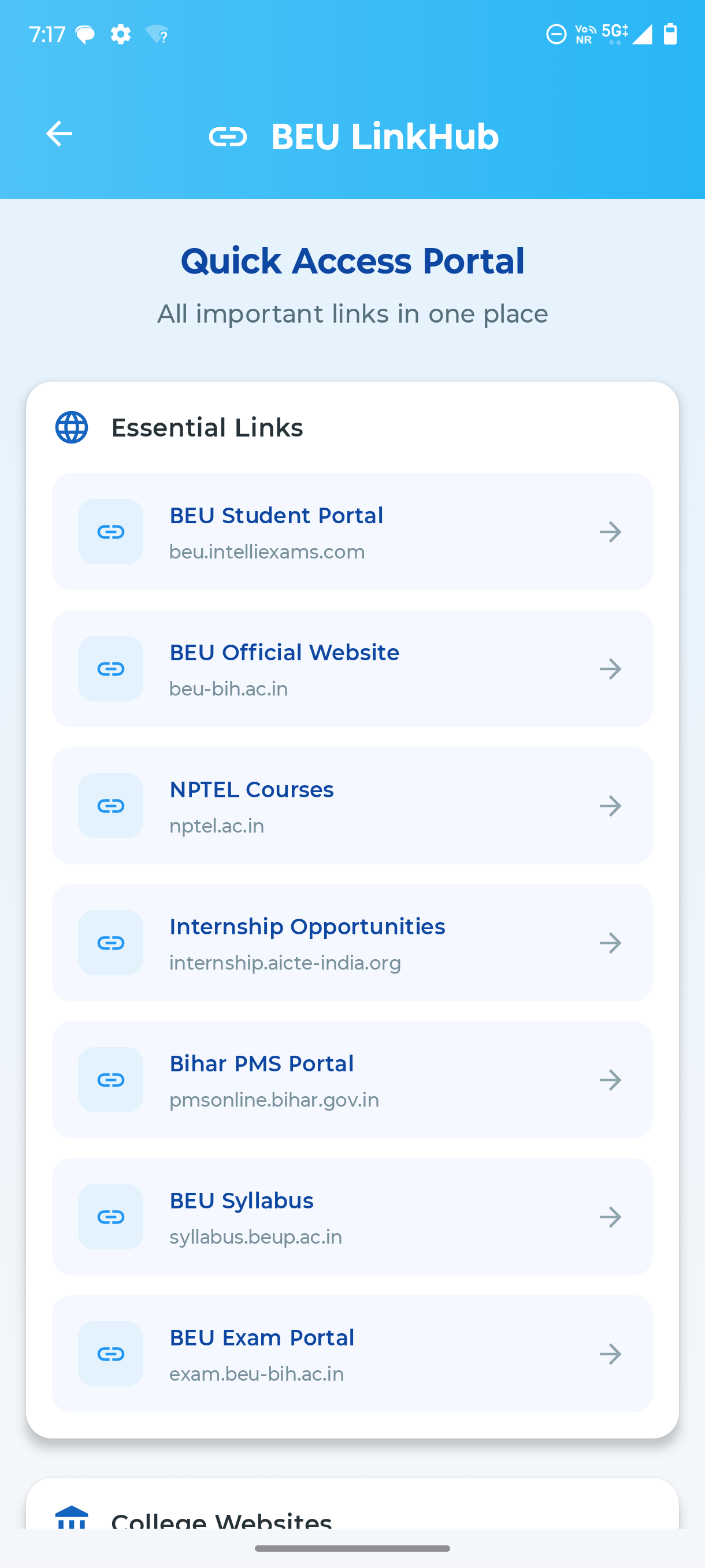Tap the BEU LinkHub title
This screenshot has width=705, height=1568.
[x=384, y=136]
